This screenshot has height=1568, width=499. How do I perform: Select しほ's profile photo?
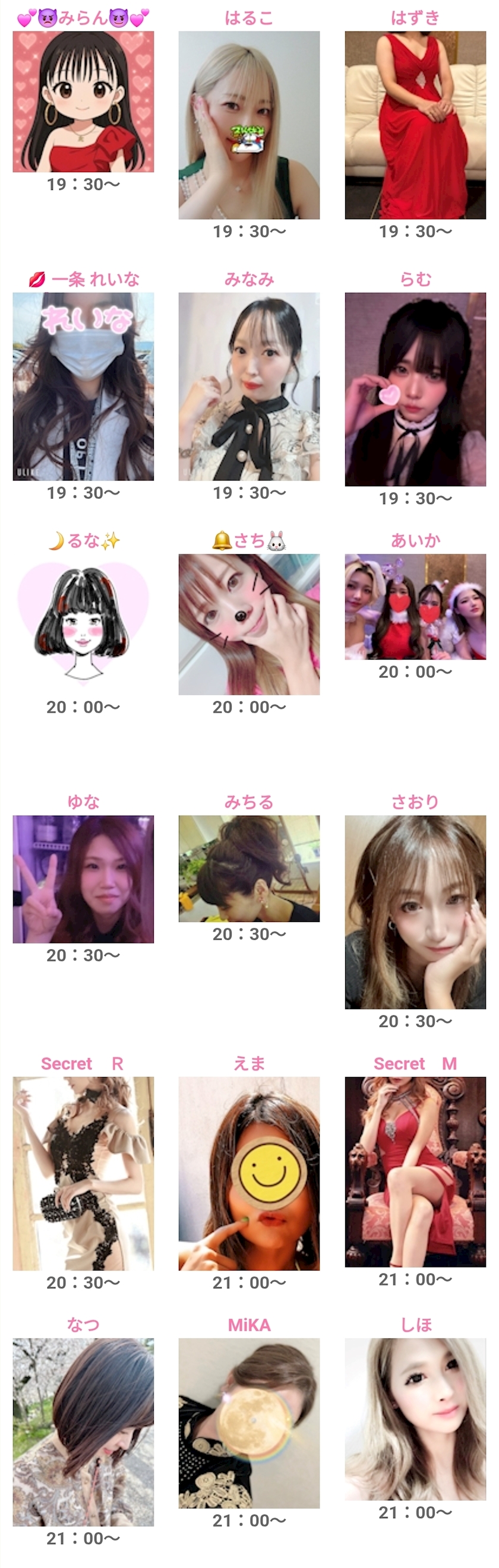click(x=415, y=1419)
